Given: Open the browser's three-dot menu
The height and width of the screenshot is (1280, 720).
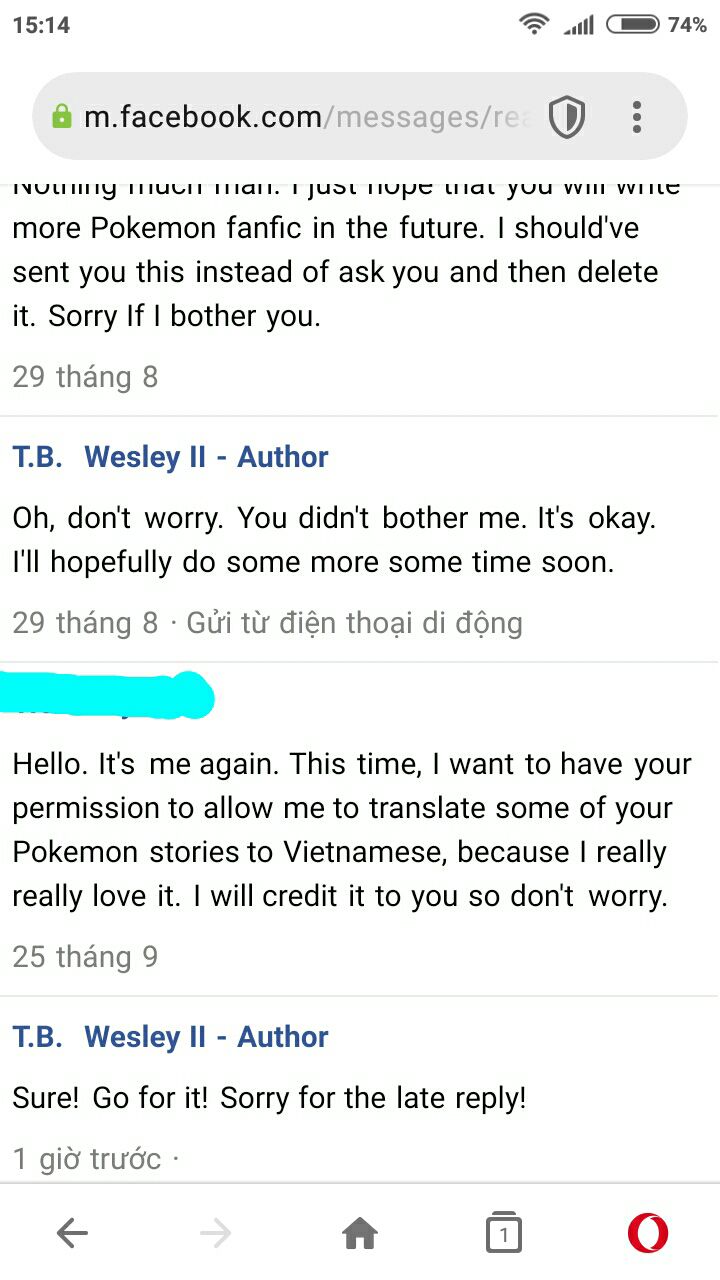Looking at the screenshot, I should point(637,118).
